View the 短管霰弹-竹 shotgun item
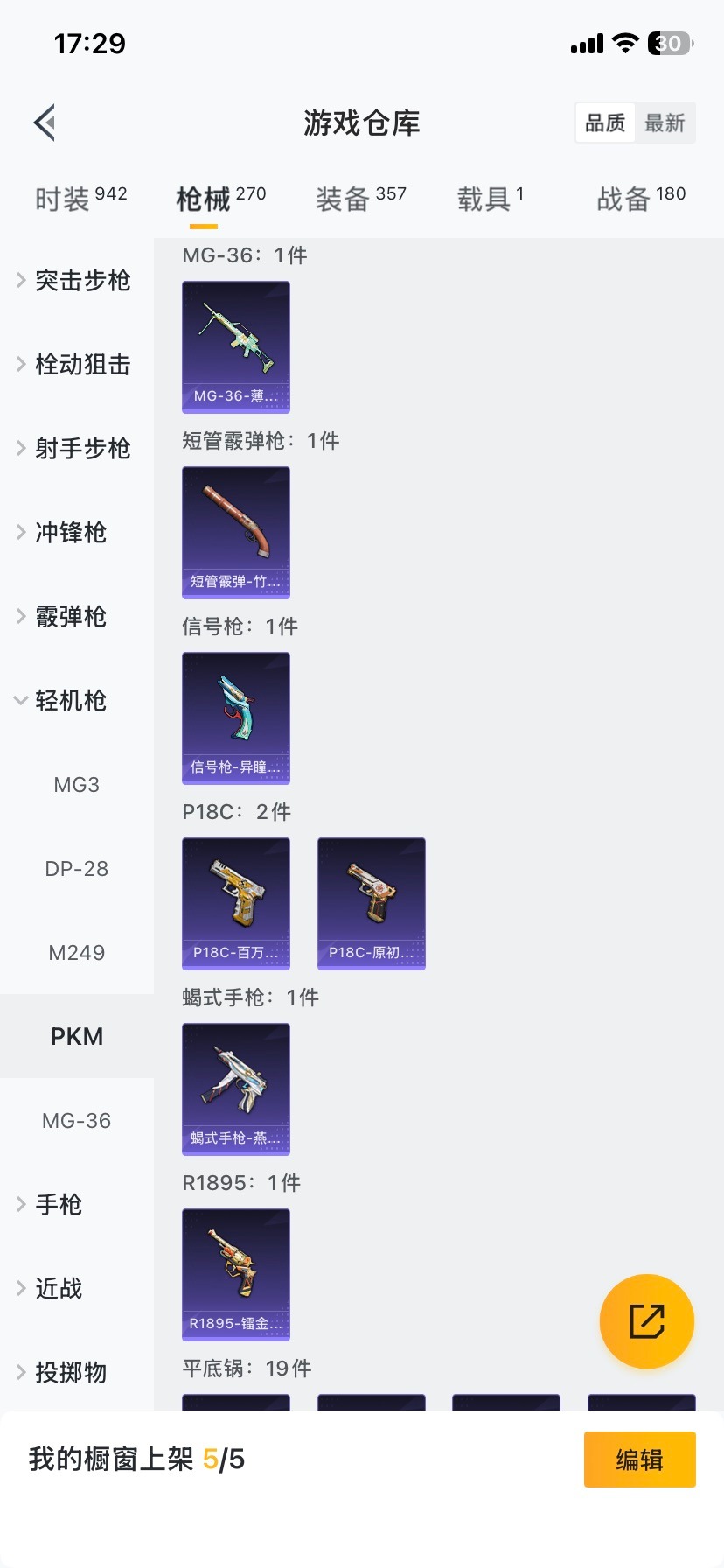Screen dimensions: 724x1568 (235, 533)
